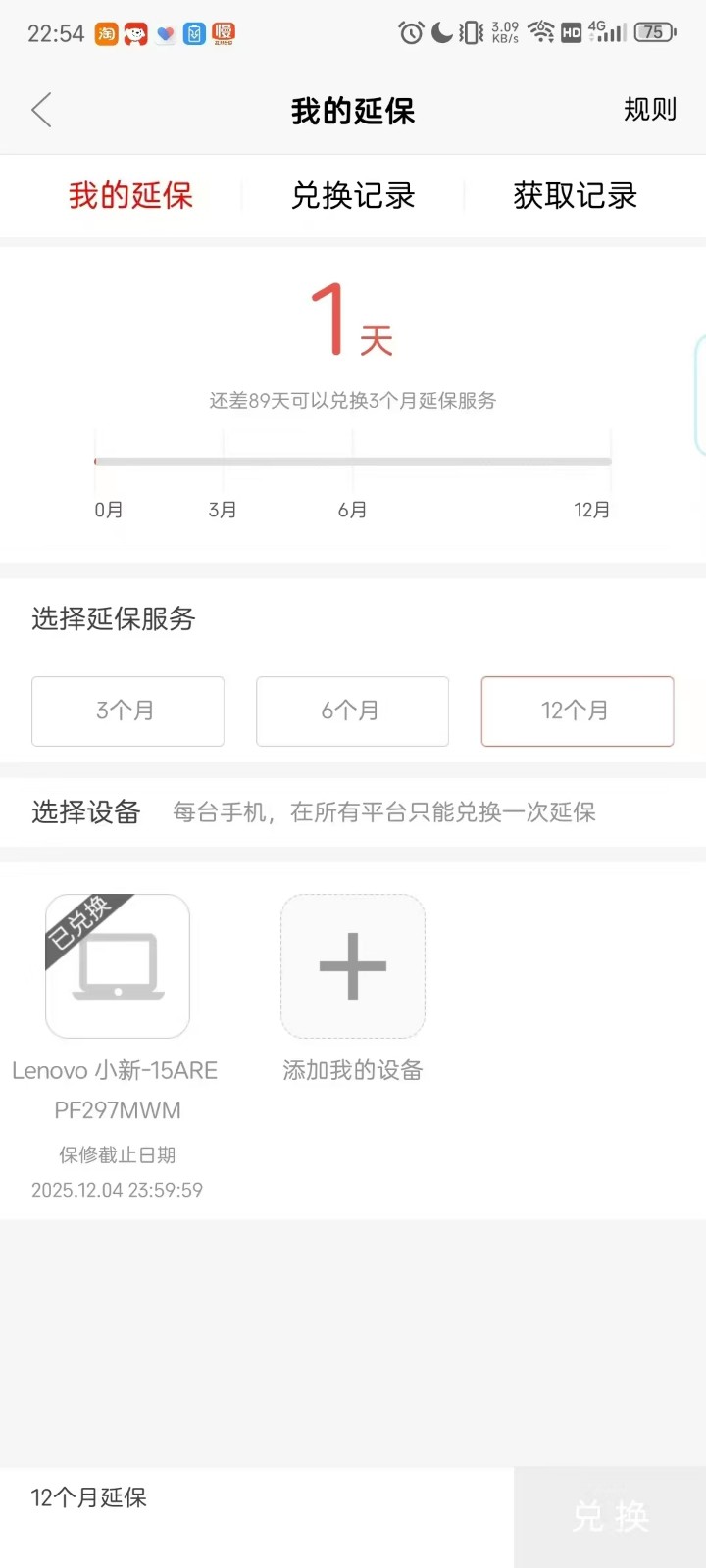This screenshot has height=1568, width=706.
Task: Go back using the top-left arrow
Action: pos(41,110)
